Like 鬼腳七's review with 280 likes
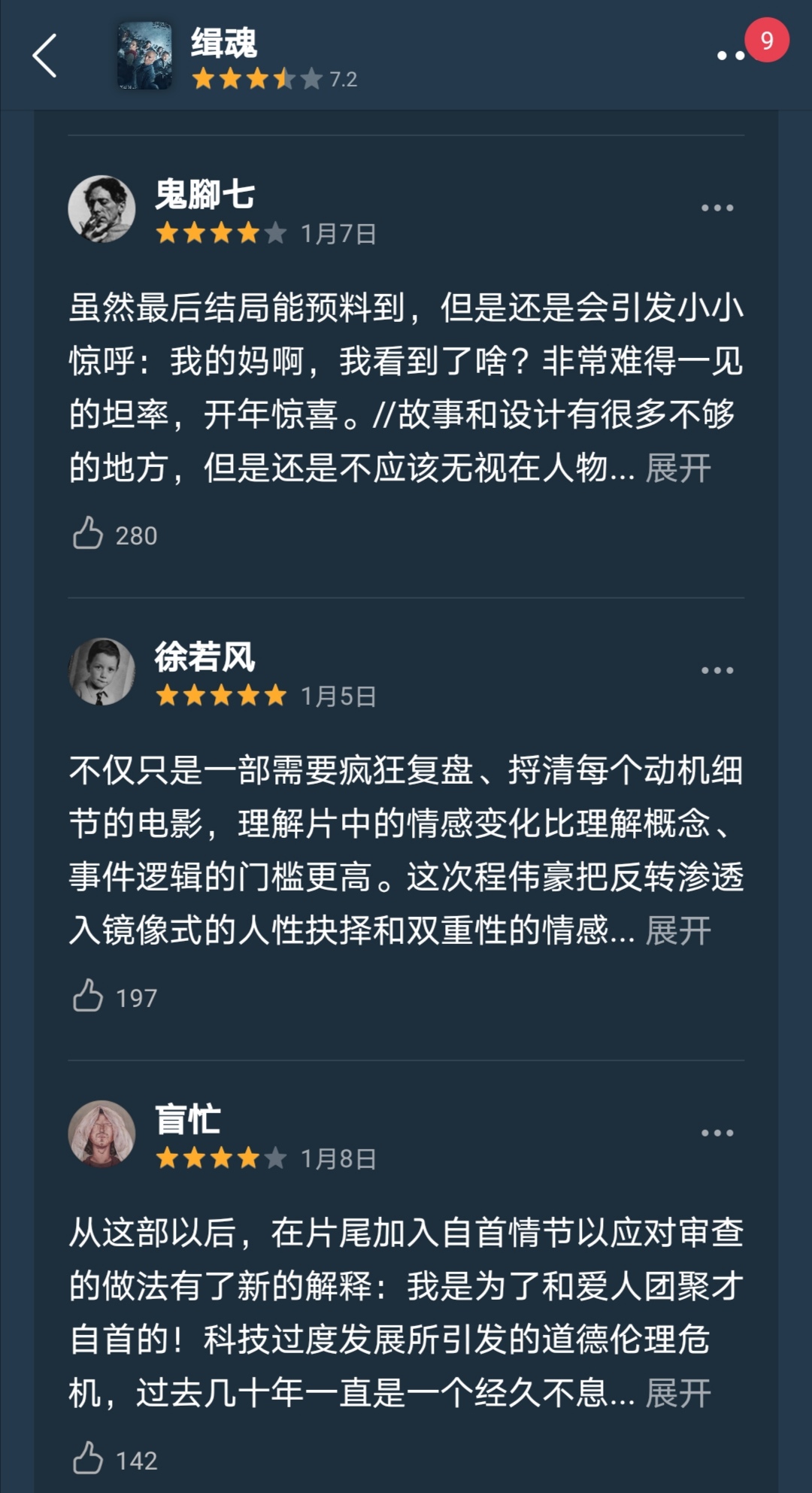 [x=89, y=534]
